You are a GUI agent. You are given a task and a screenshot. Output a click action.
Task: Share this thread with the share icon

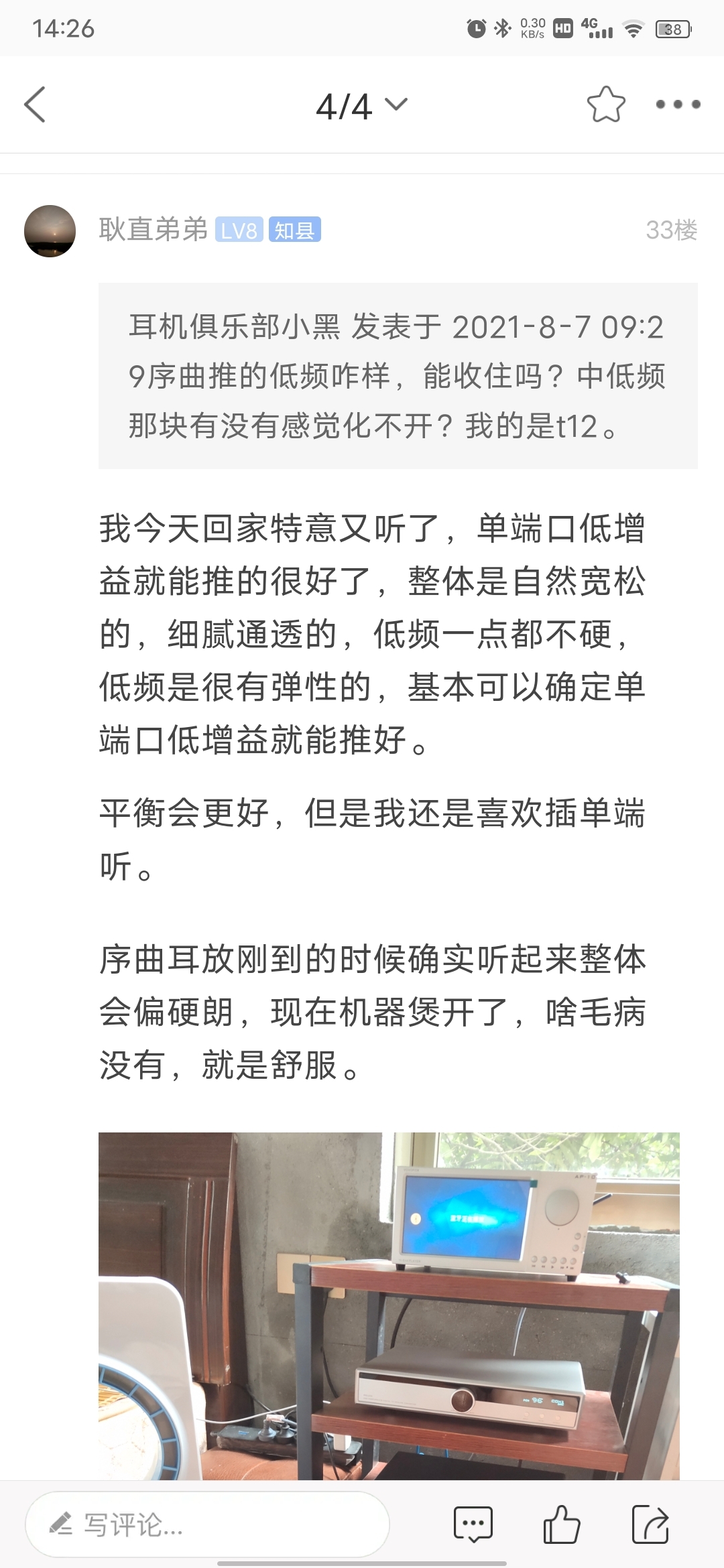point(650,1524)
